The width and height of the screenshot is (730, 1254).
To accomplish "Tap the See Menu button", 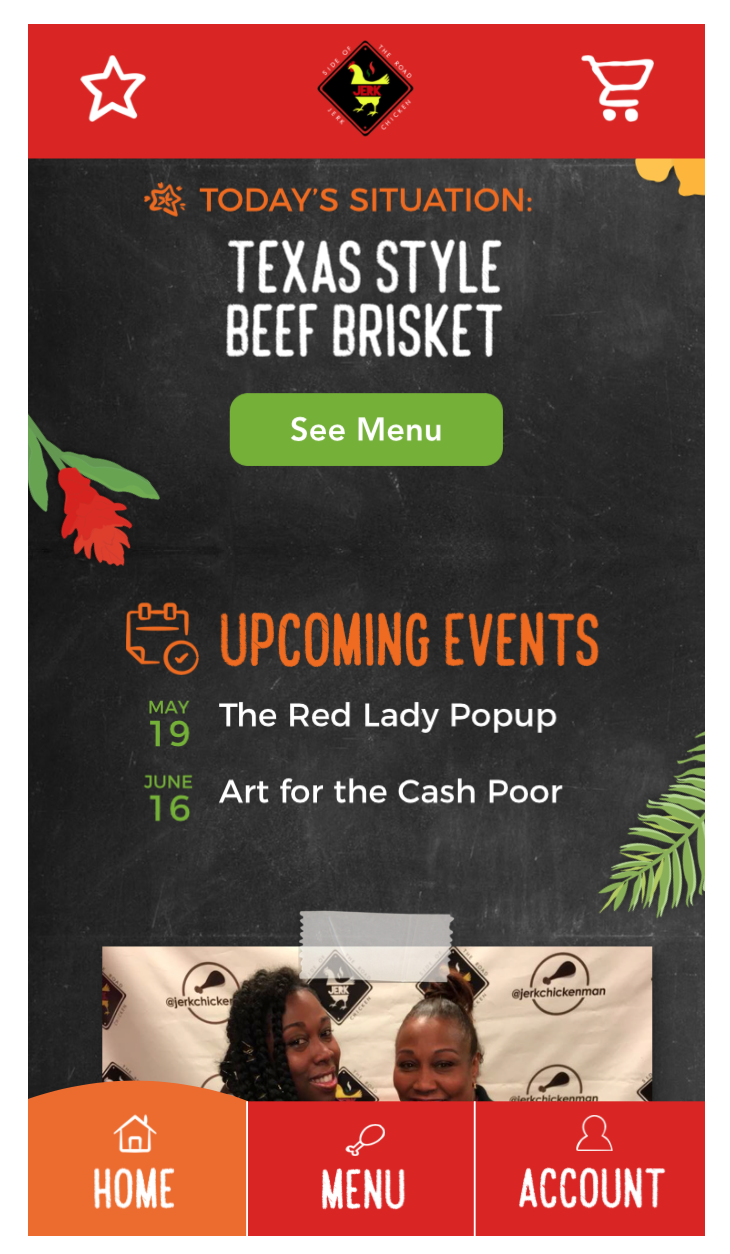I will coord(366,429).
